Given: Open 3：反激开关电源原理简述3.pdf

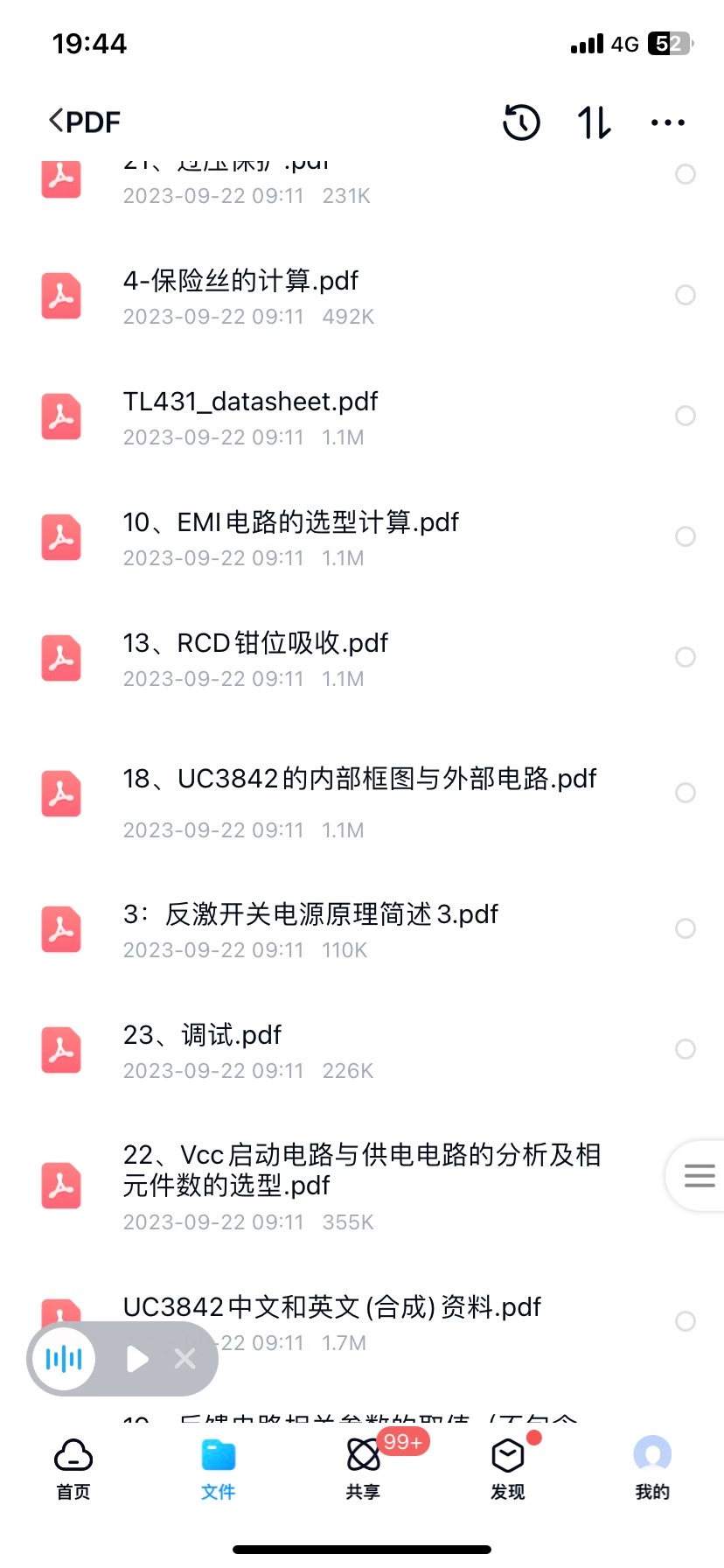Looking at the screenshot, I should pos(362,929).
